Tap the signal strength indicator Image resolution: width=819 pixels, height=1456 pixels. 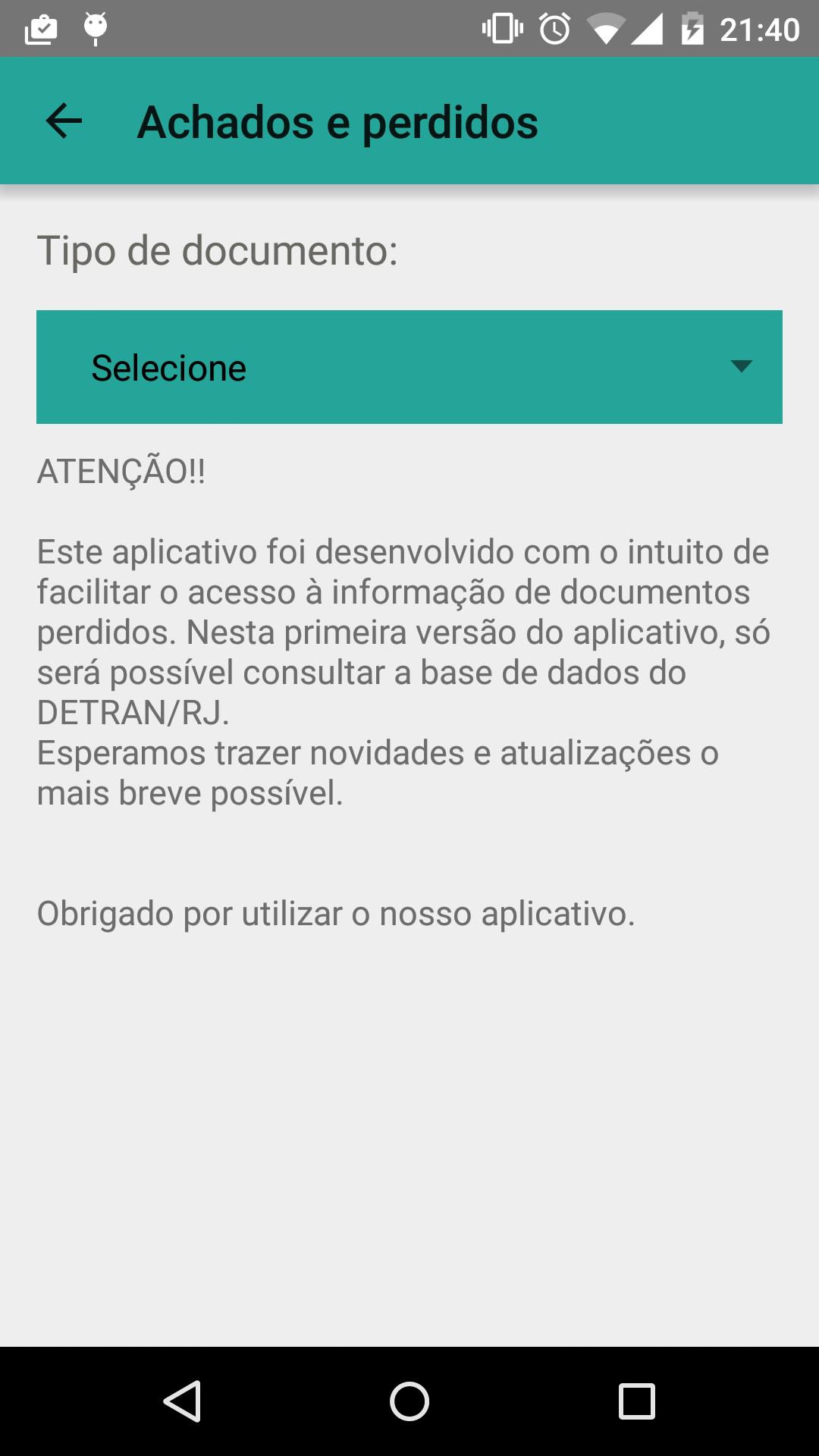pyautogui.click(x=648, y=30)
